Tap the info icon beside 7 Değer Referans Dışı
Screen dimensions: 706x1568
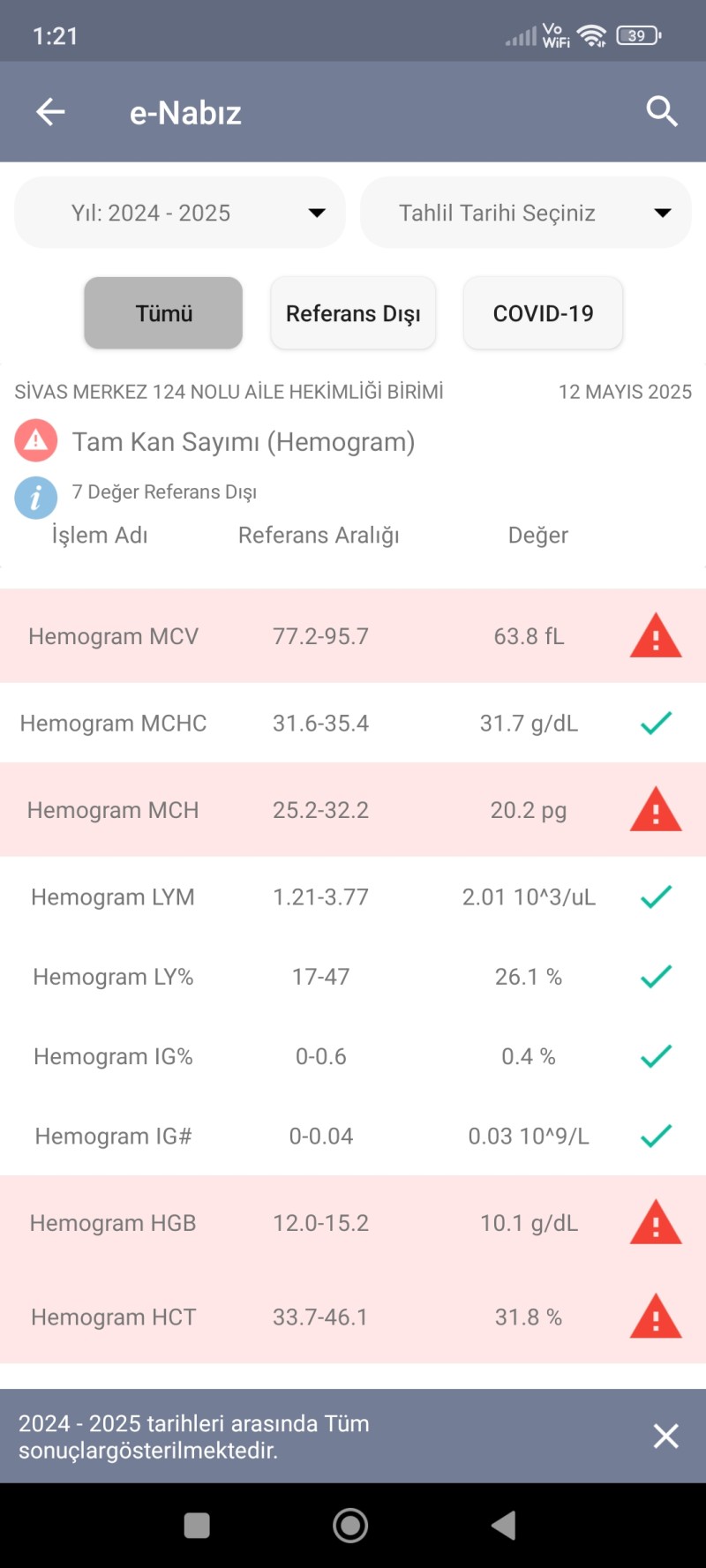click(35, 498)
